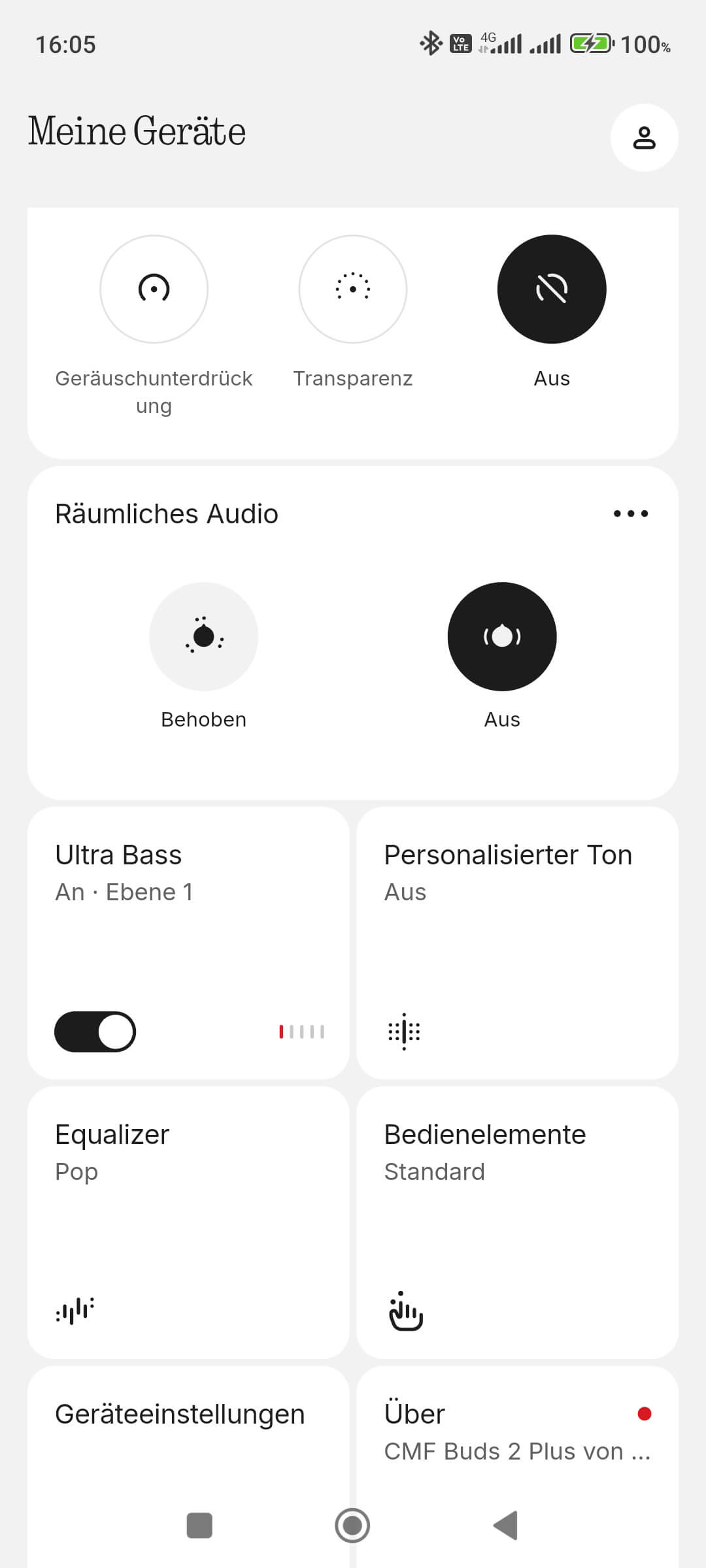Open the Equalizer card
The height and width of the screenshot is (1568, 706).
click(x=188, y=1222)
